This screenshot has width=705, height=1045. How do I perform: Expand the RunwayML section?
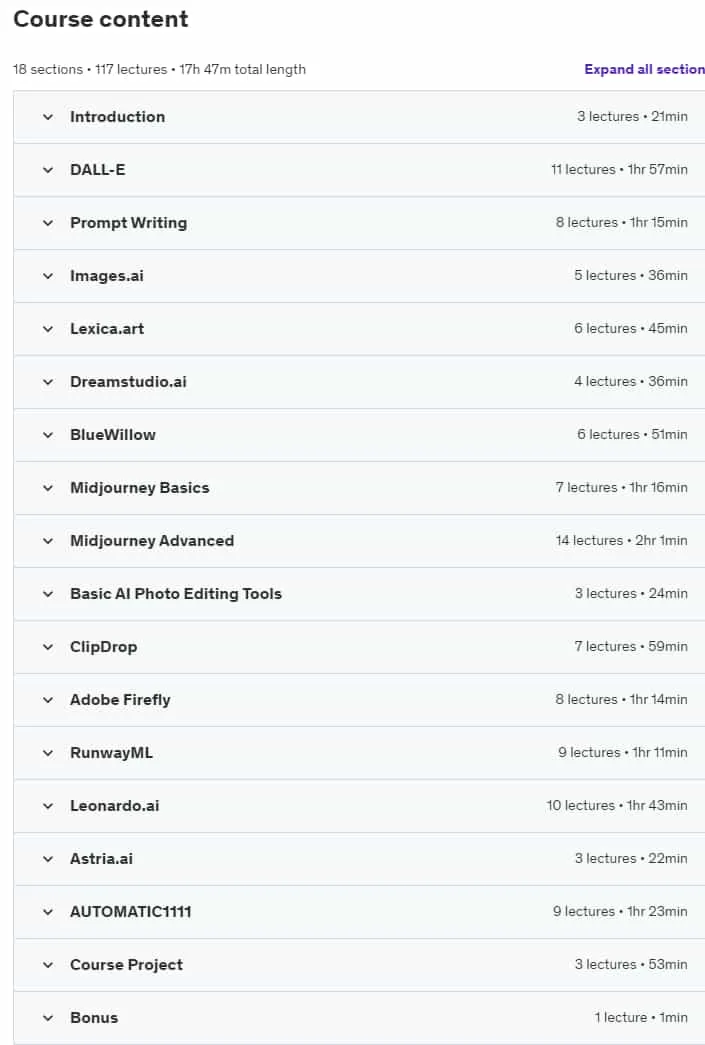359,752
